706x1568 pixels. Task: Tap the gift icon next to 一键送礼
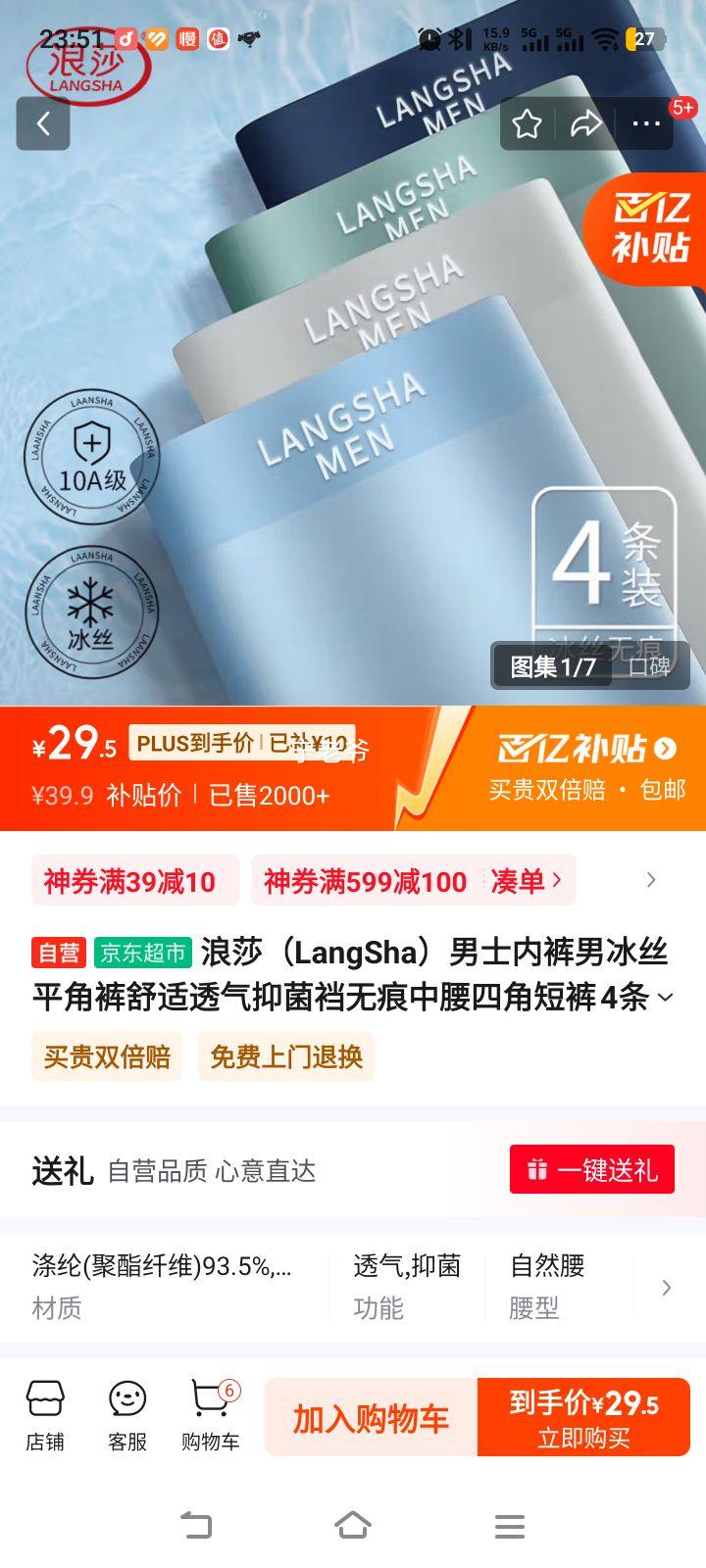536,1168
